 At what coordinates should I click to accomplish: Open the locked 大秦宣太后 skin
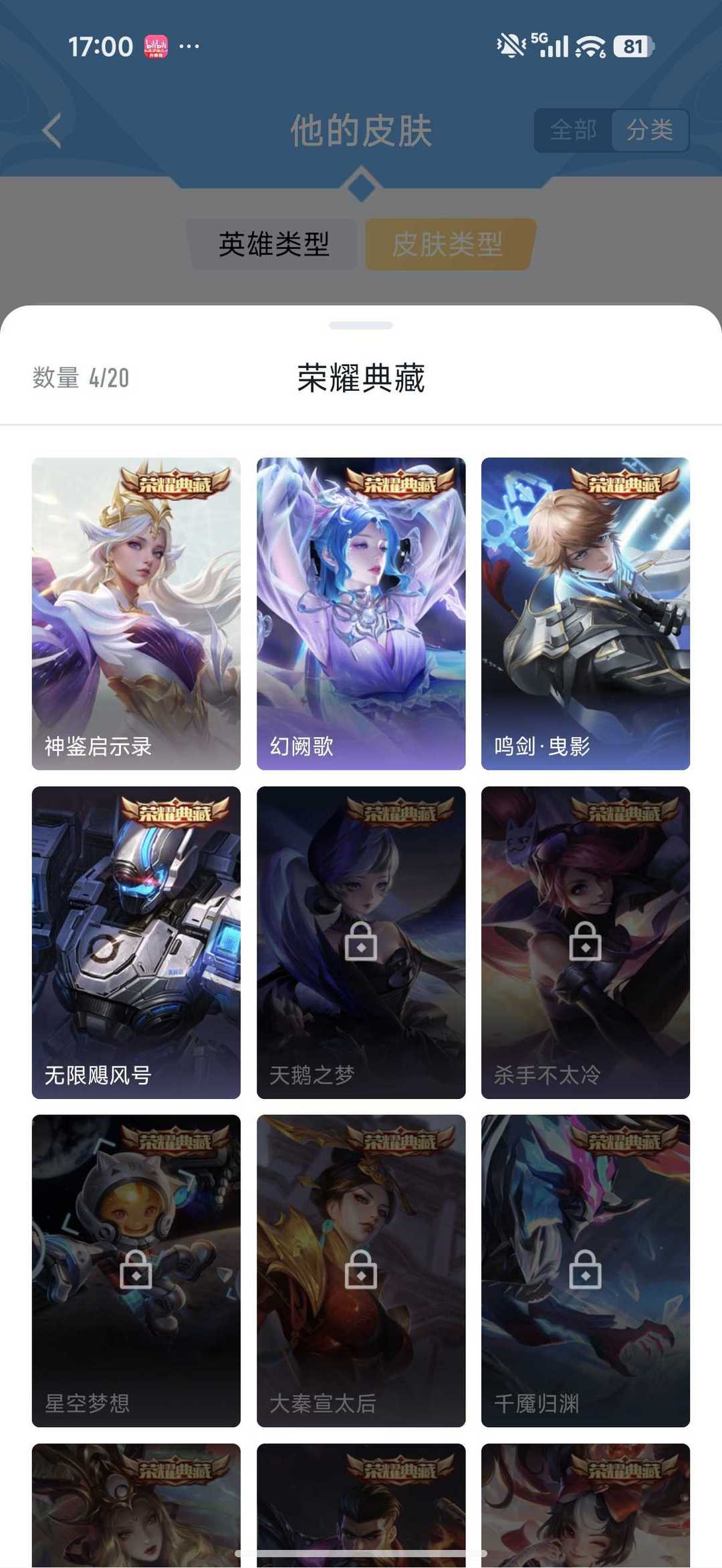[361, 1271]
